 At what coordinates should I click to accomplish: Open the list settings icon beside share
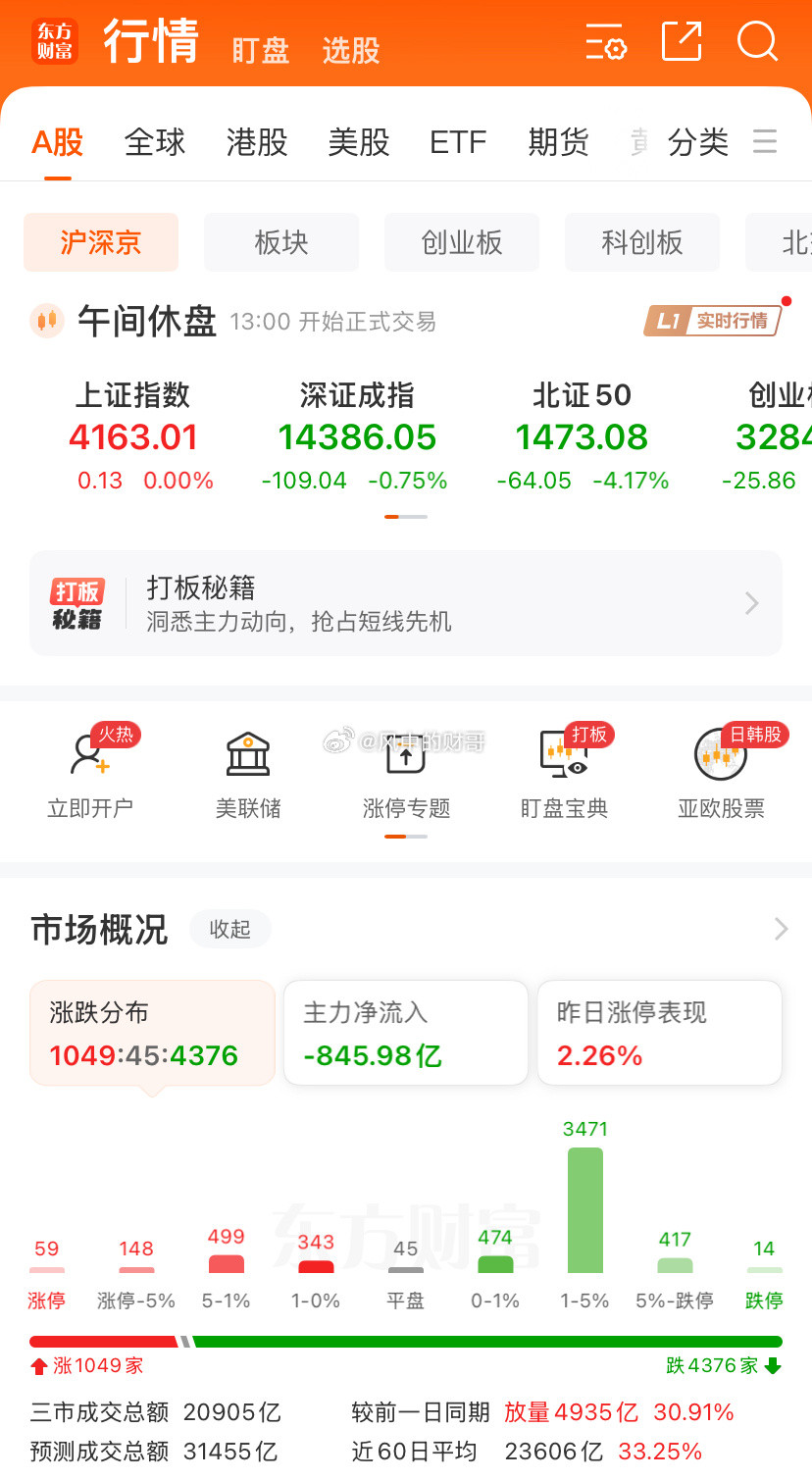tap(605, 43)
